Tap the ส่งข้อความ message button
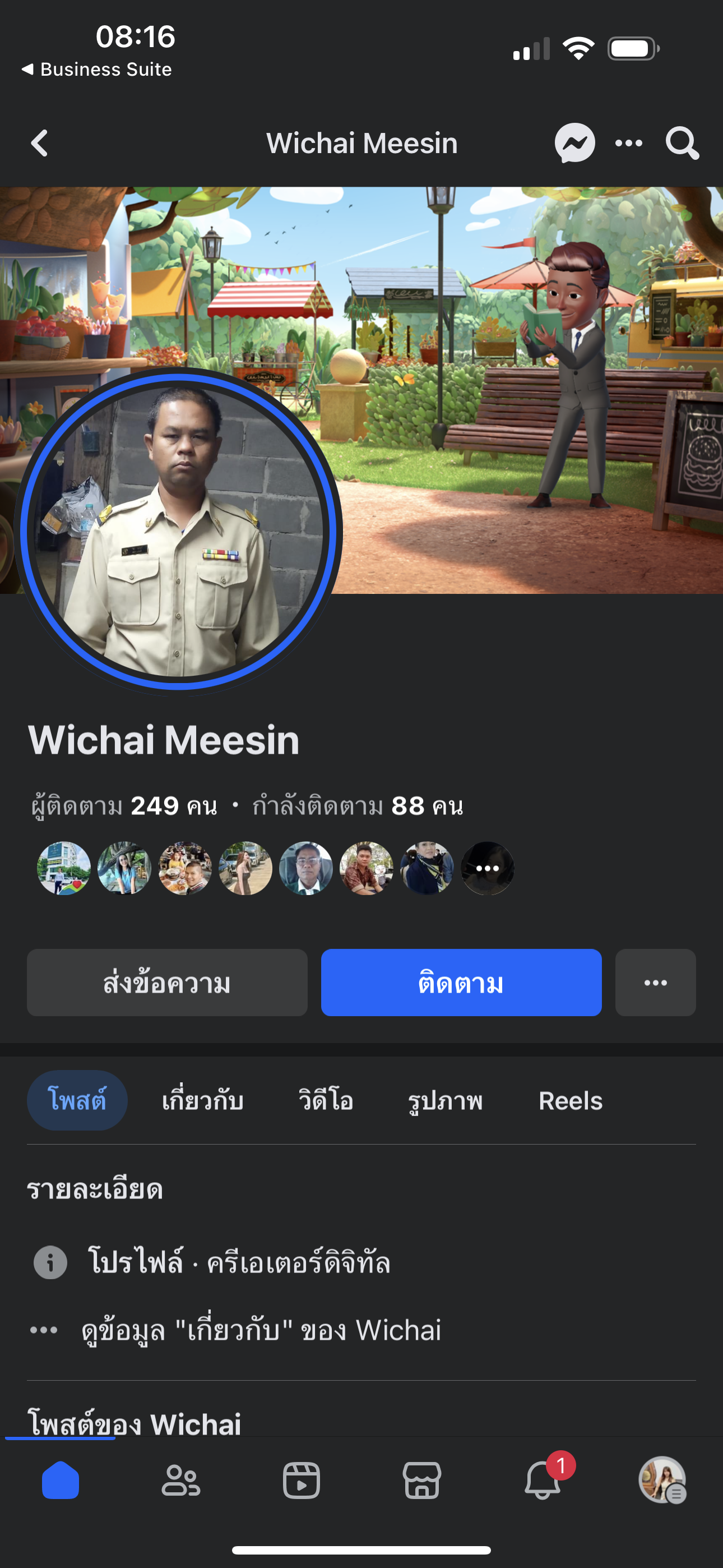723x1568 pixels. (x=167, y=983)
